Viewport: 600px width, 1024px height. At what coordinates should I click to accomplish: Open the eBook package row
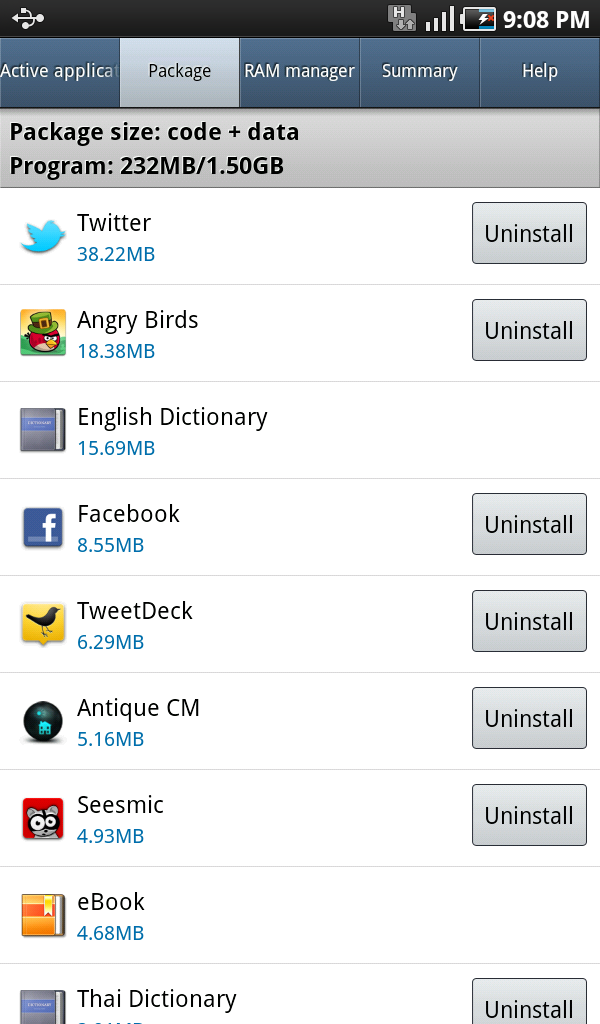click(300, 916)
